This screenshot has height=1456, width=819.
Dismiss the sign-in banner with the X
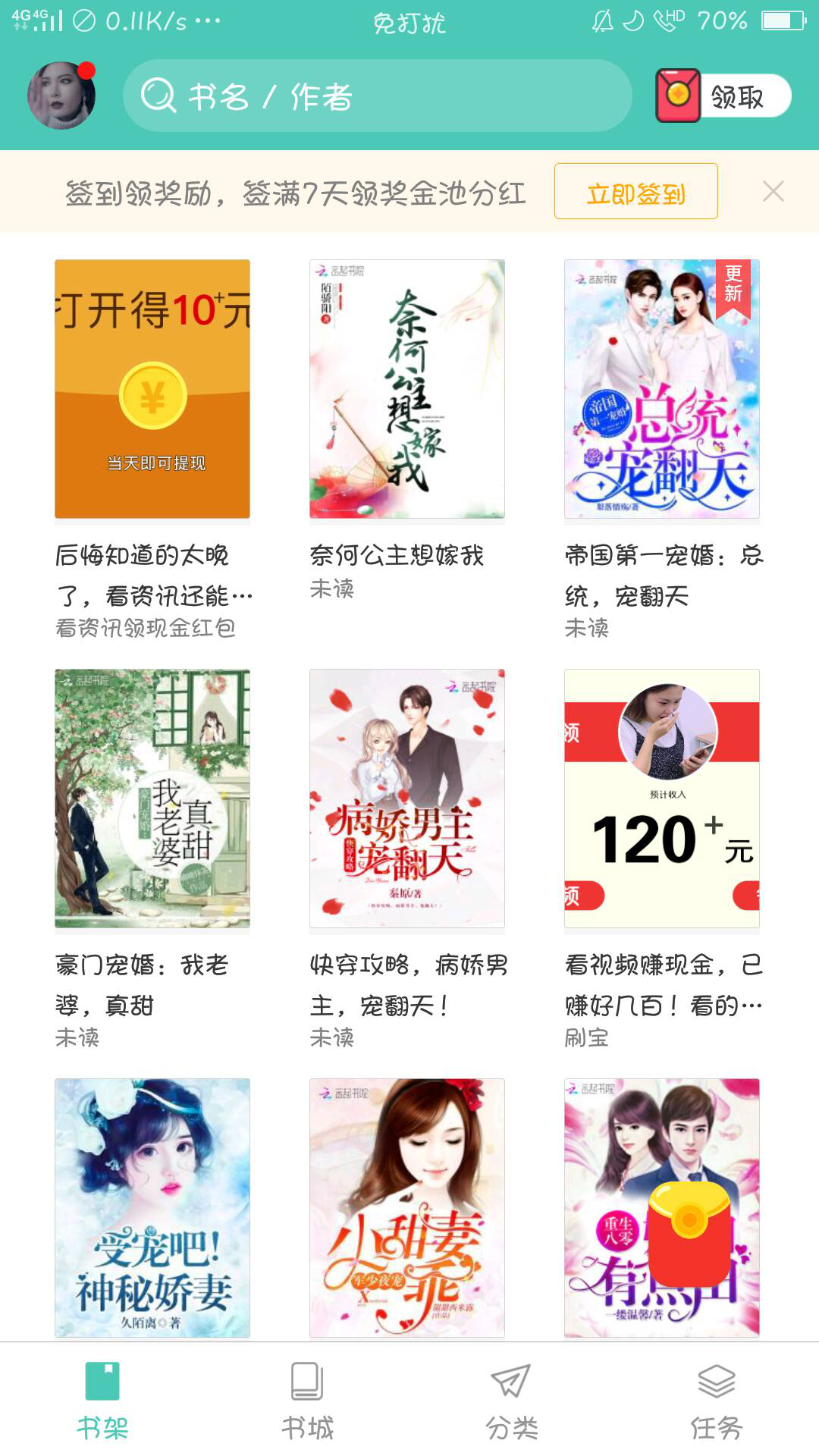coord(773,192)
